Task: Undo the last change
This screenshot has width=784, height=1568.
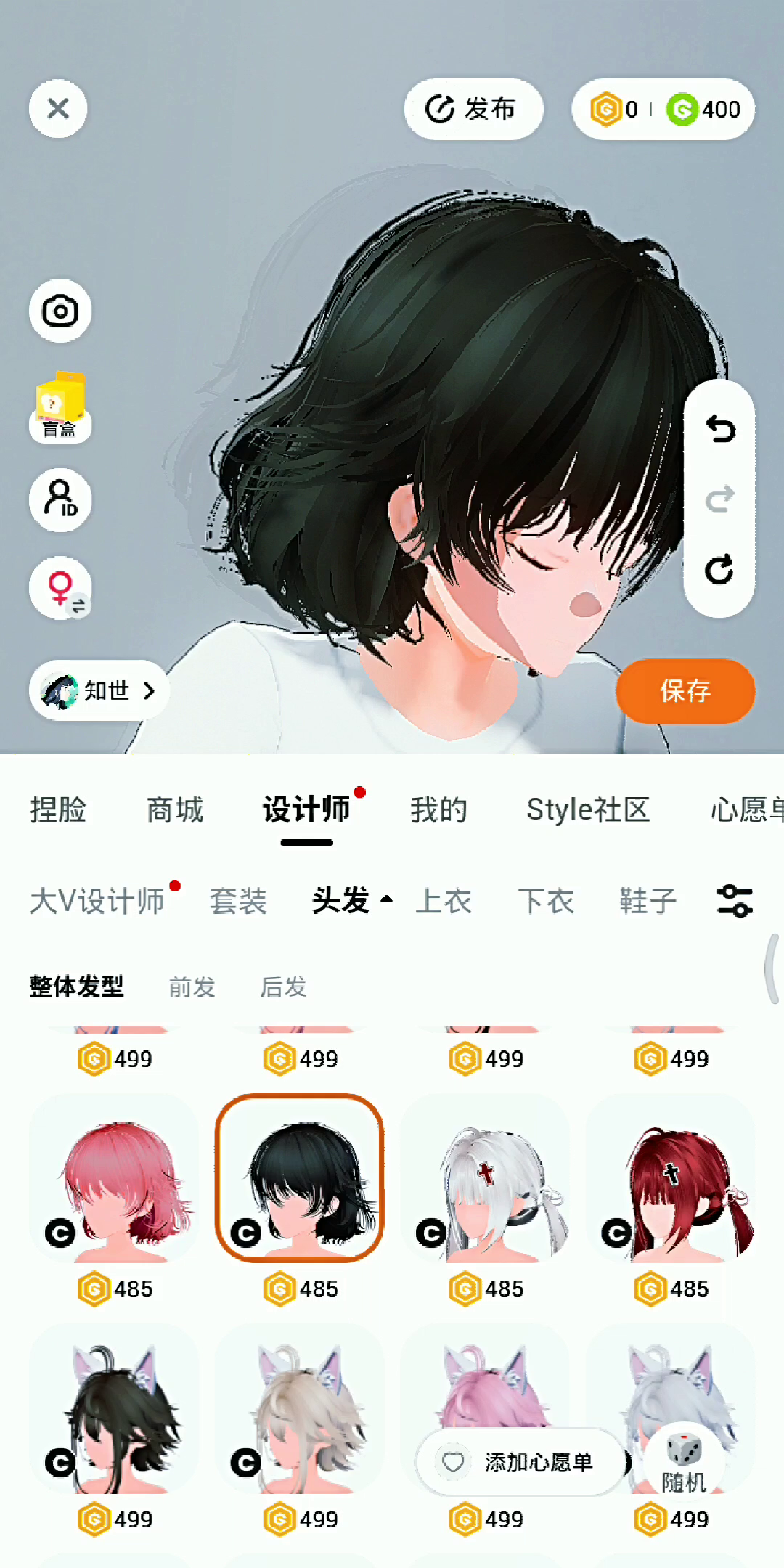Action: click(720, 429)
